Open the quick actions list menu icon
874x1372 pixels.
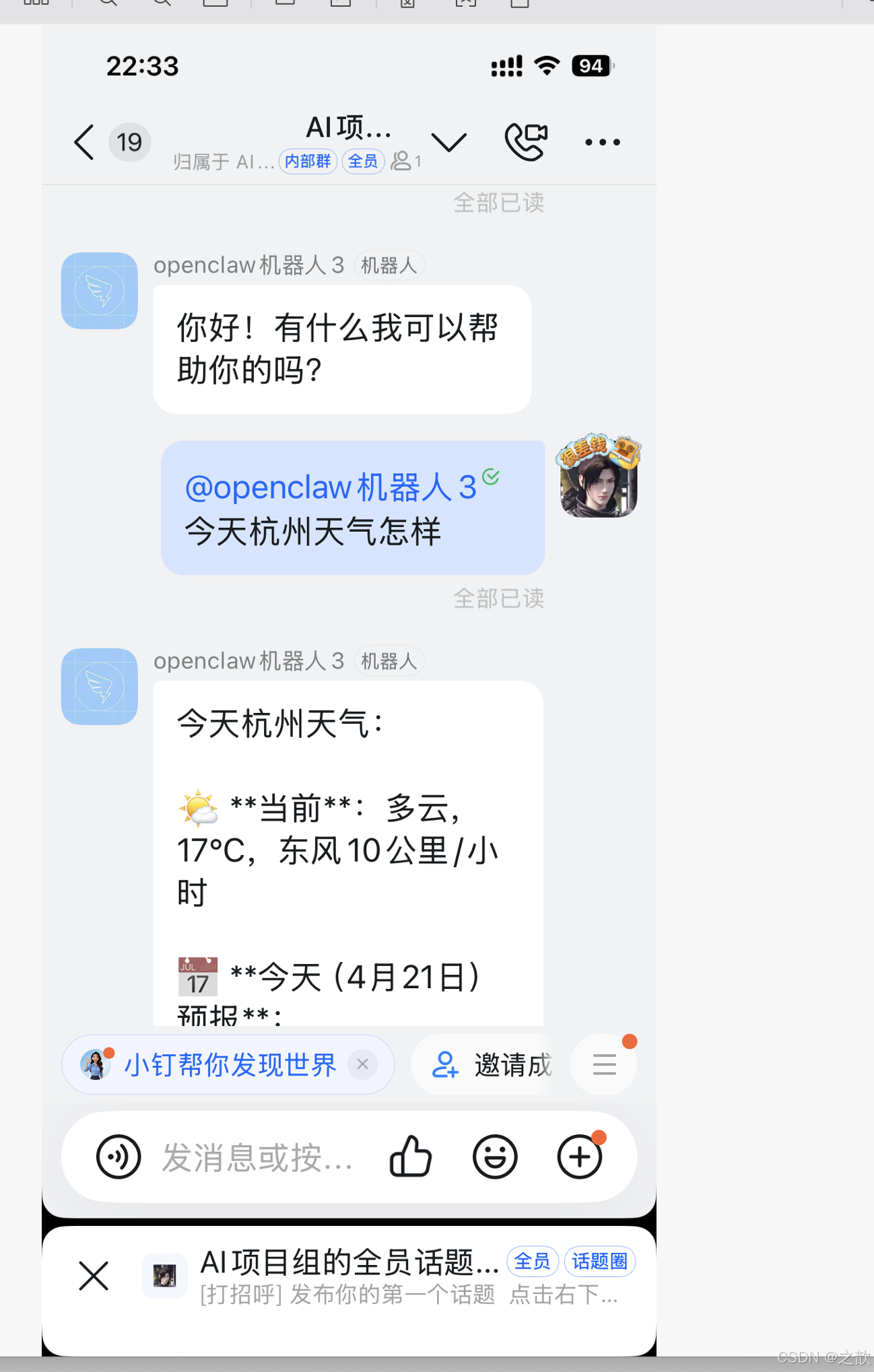pos(604,1065)
